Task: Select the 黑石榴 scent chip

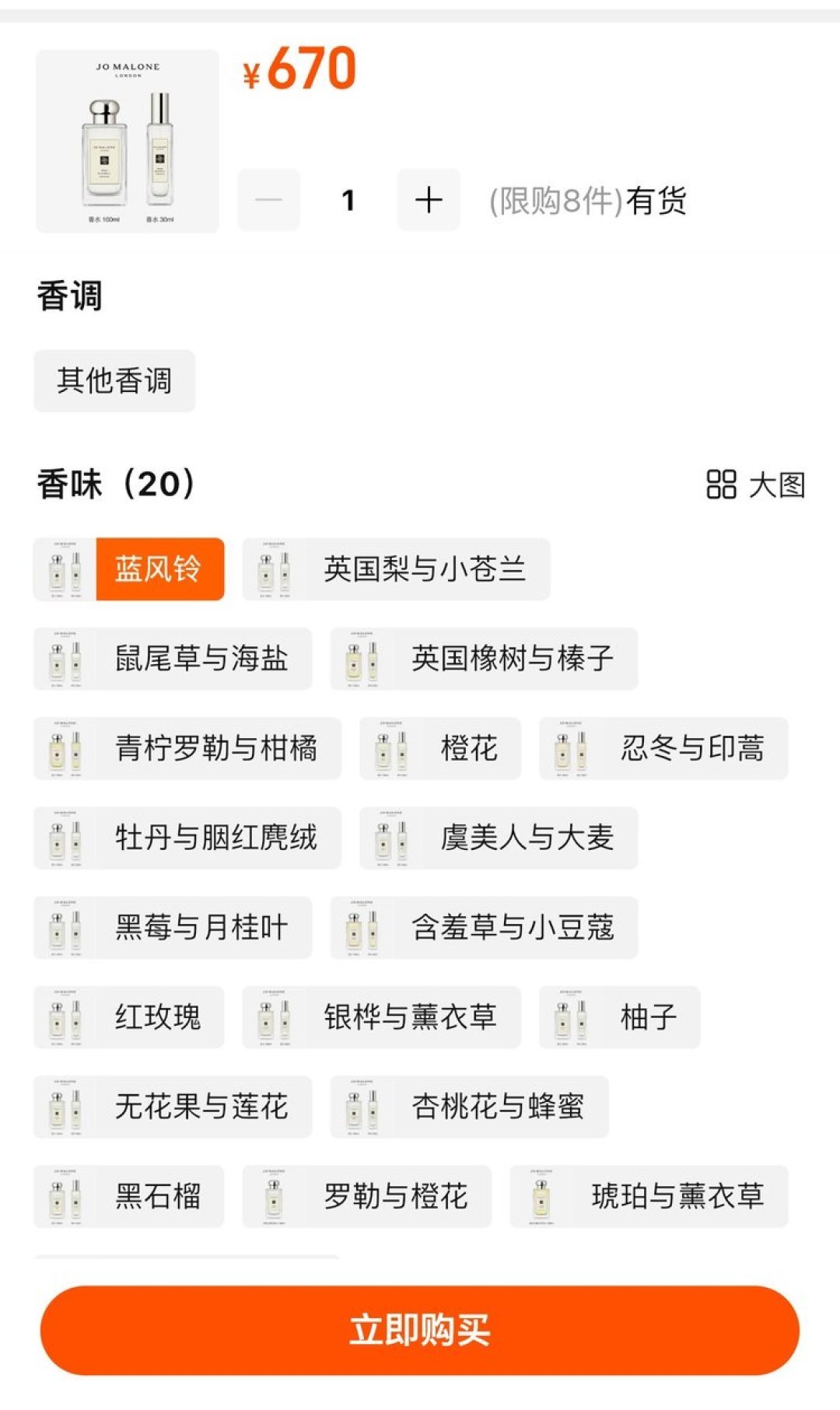Action: pos(129,1195)
